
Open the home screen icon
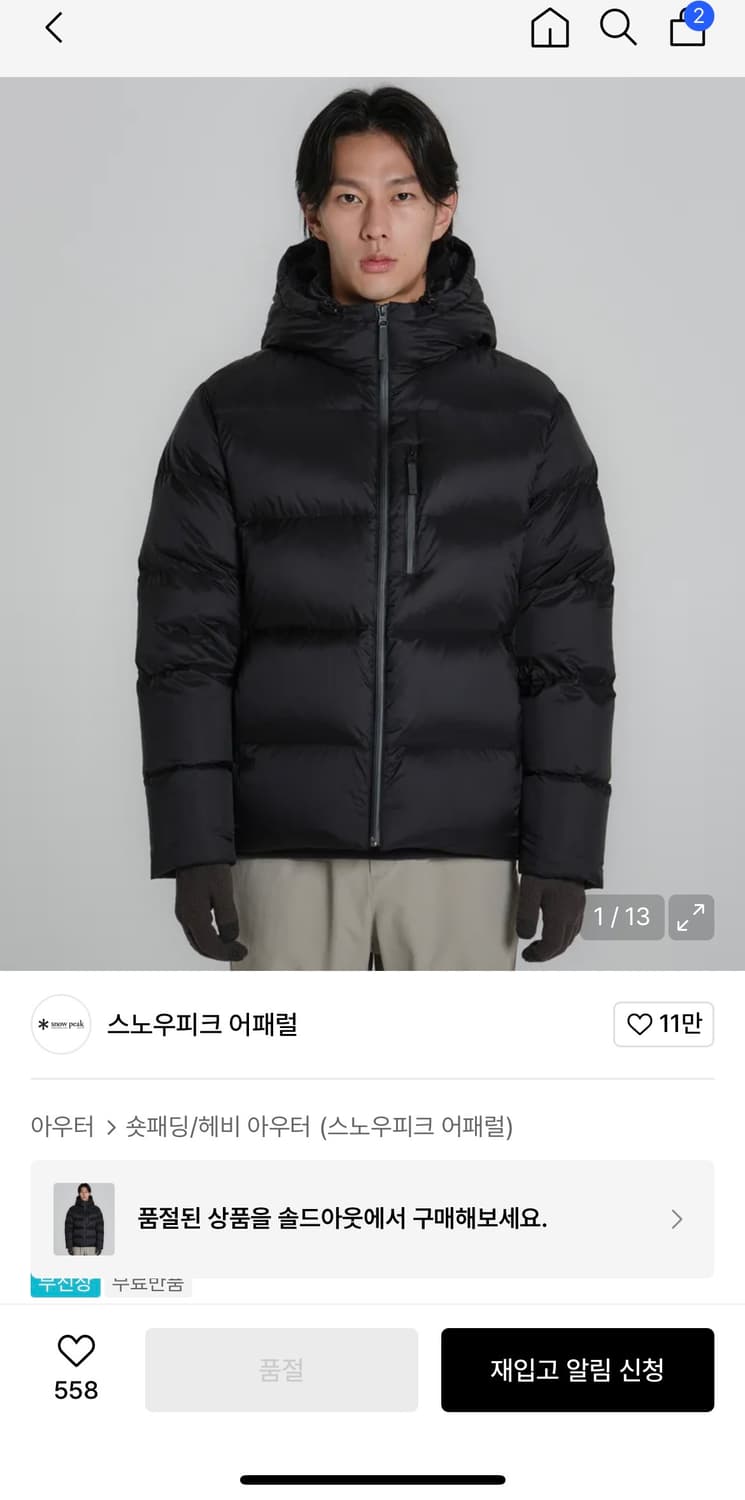pyautogui.click(x=549, y=28)
